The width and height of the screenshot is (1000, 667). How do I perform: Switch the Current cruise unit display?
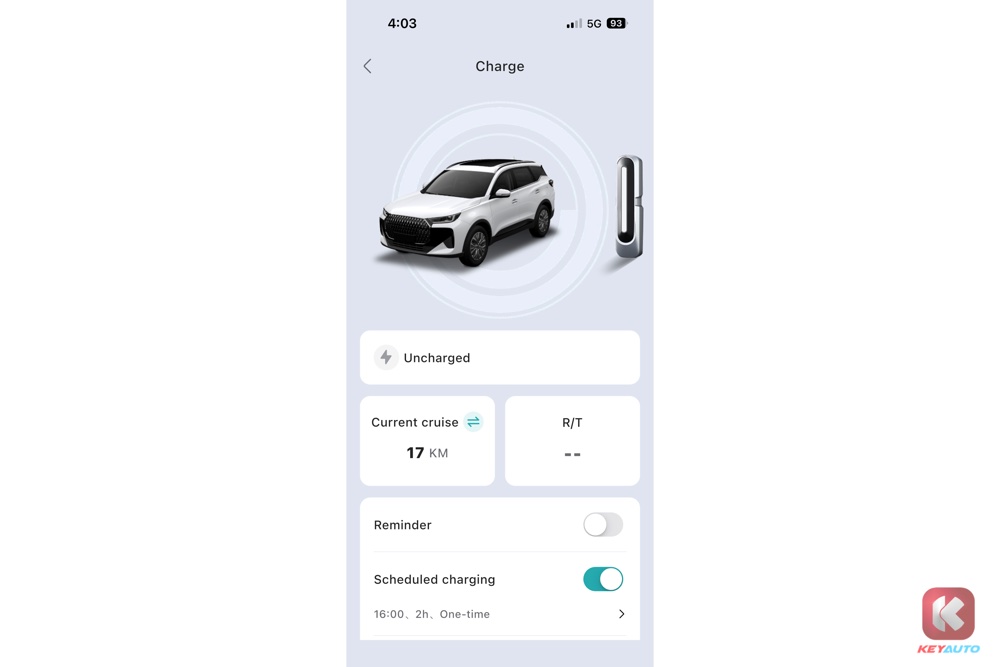[473, 422]
